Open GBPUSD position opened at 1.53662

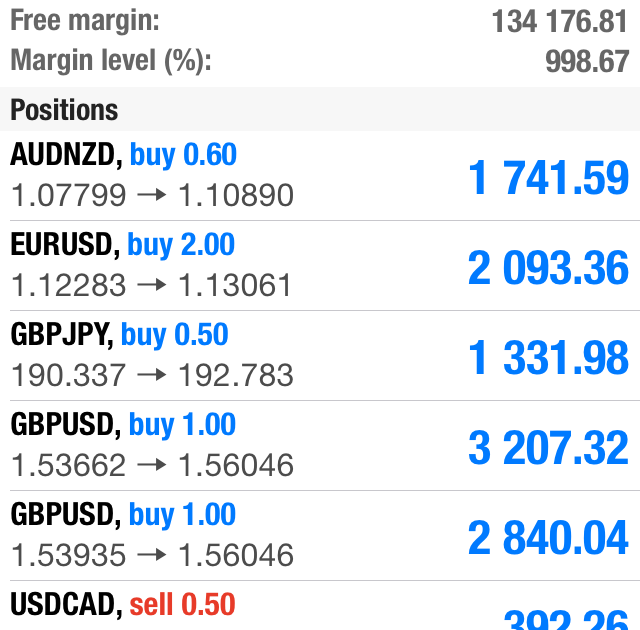(320, 446)
